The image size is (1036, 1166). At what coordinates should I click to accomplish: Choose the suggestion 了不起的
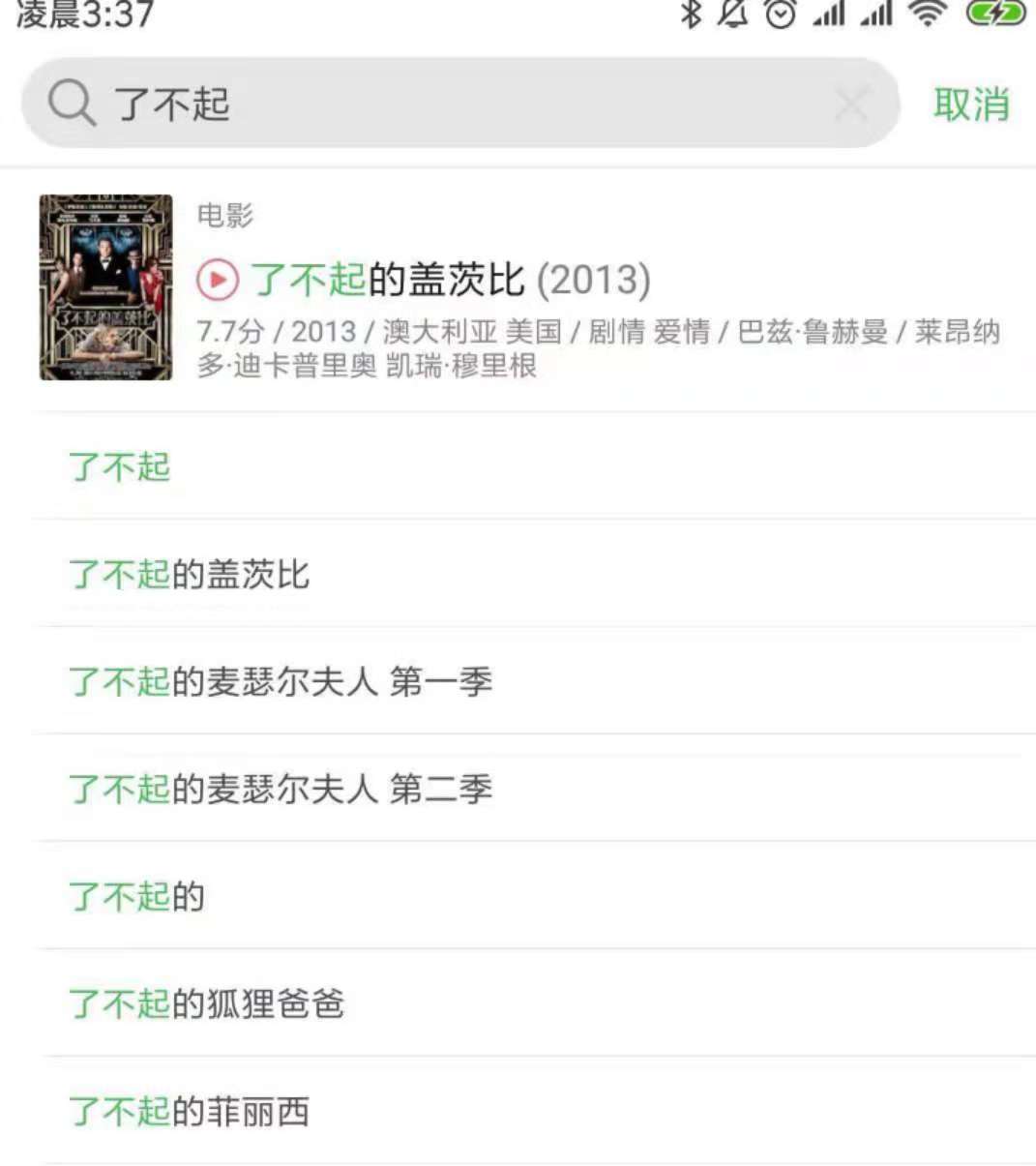click(x=137, y=897)
